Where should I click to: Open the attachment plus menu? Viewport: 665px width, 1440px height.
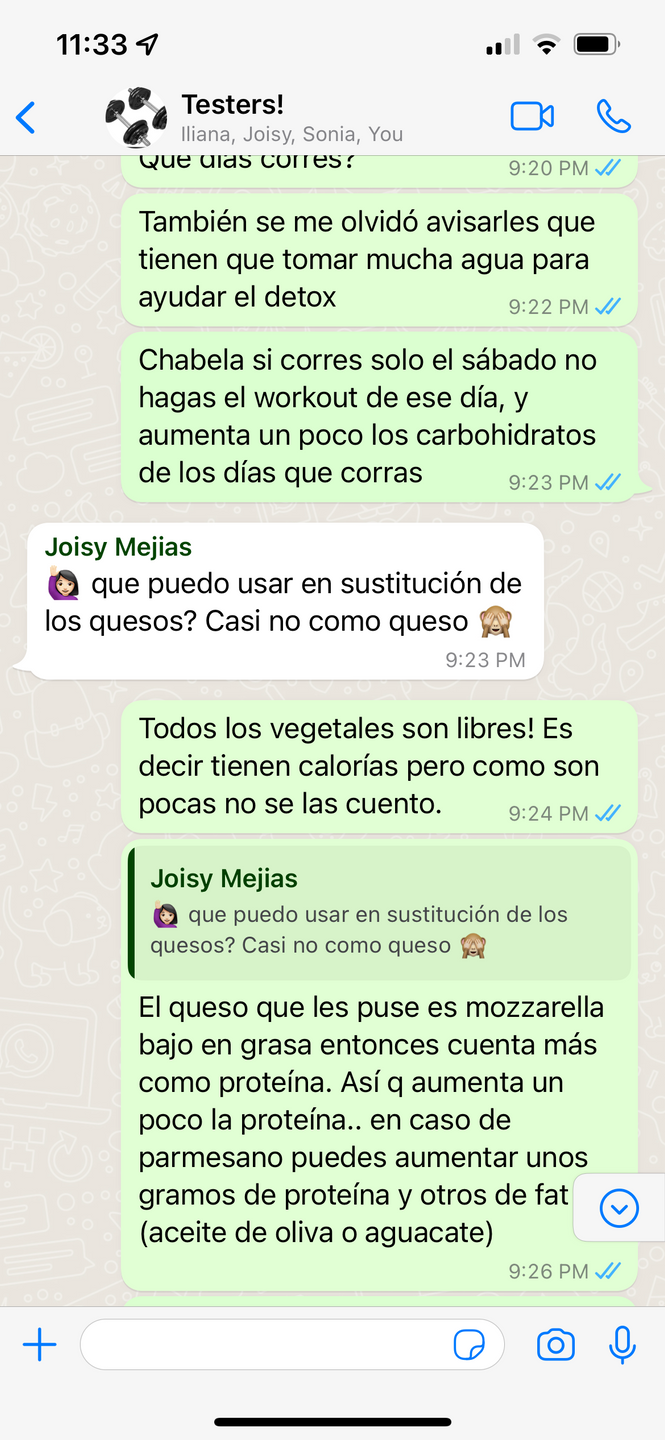click(39, 1345)
